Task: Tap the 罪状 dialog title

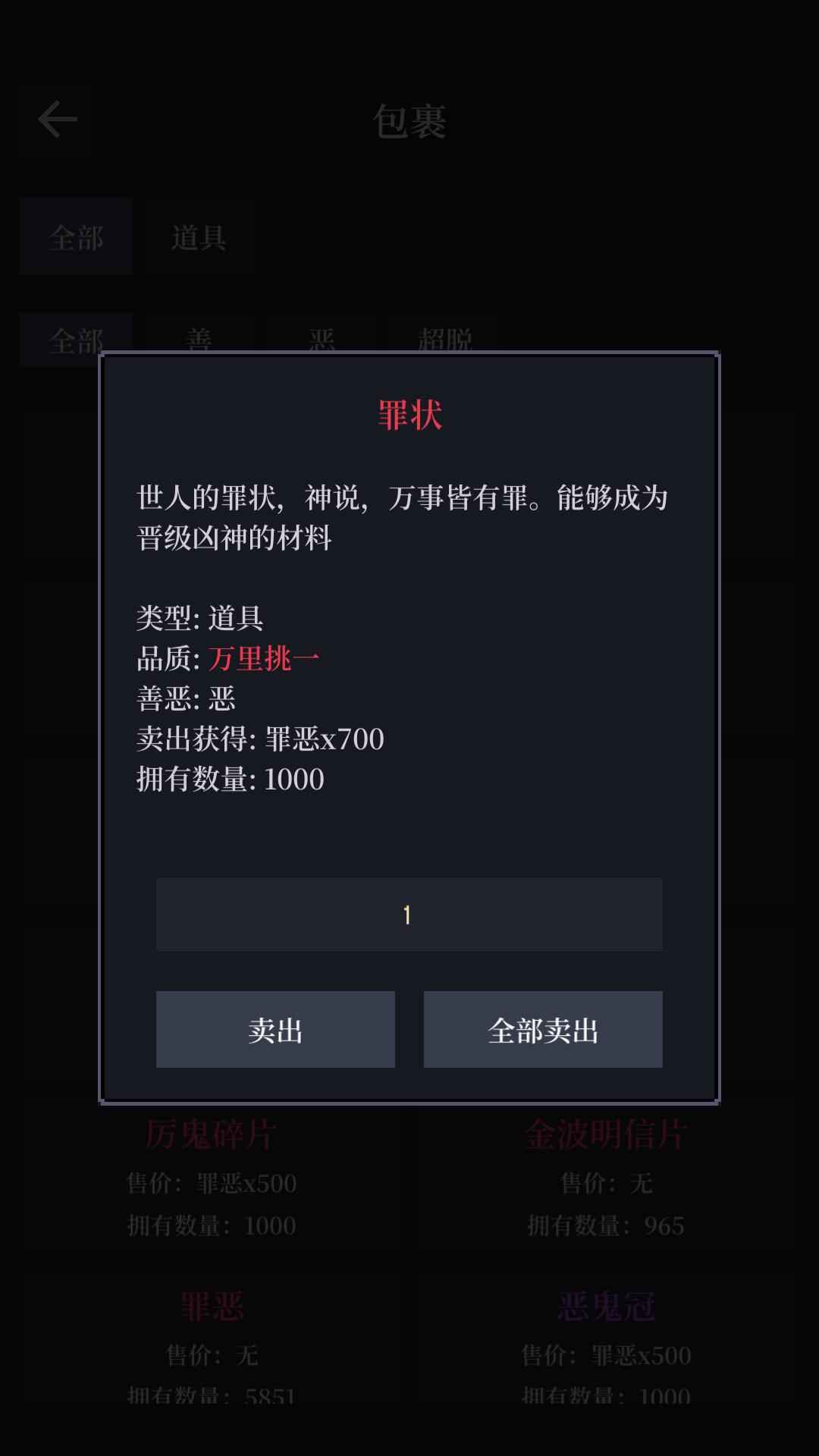Action: (x=409, y=415)
